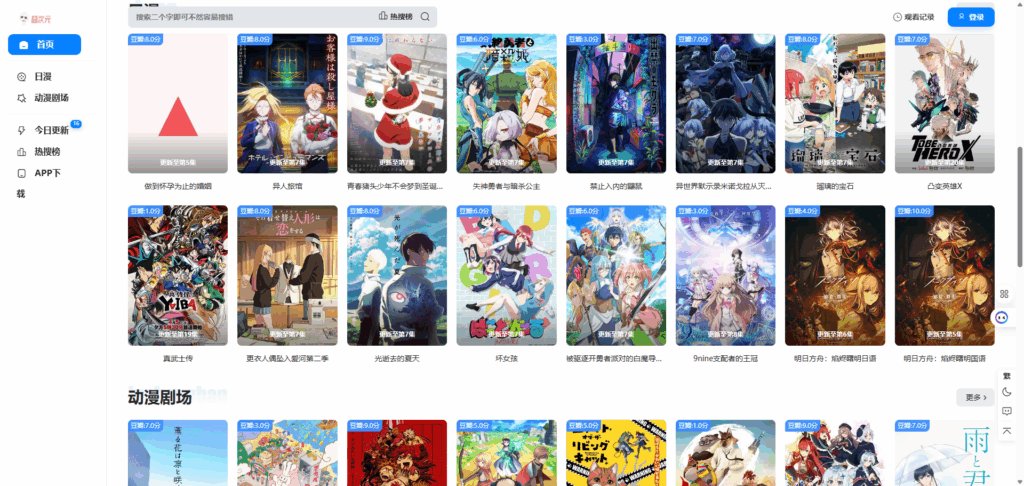The image size is (1024, 486).
Task: Open APP下载 in the sidebar
Action: point(46,173)
